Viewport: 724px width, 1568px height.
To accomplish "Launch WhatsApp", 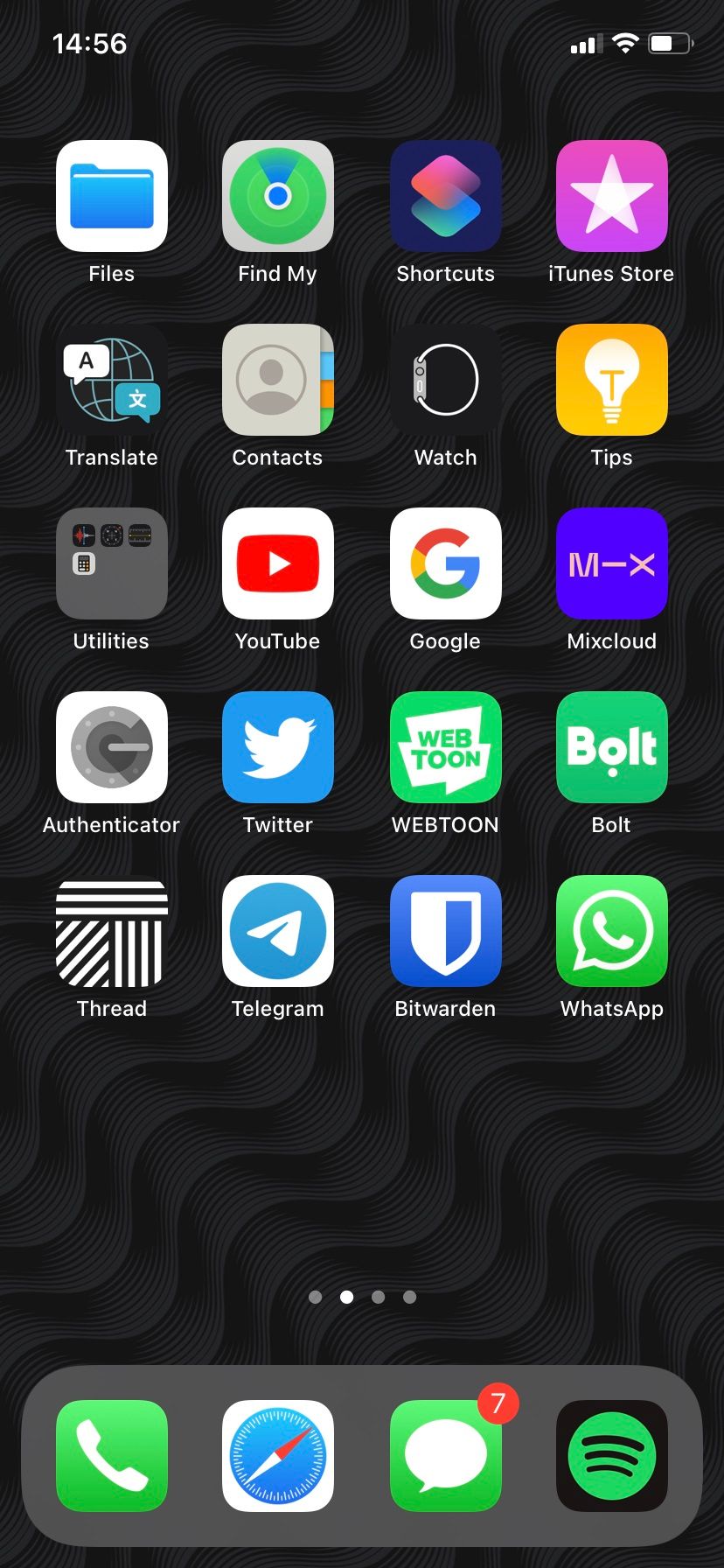I will [612, 931].
